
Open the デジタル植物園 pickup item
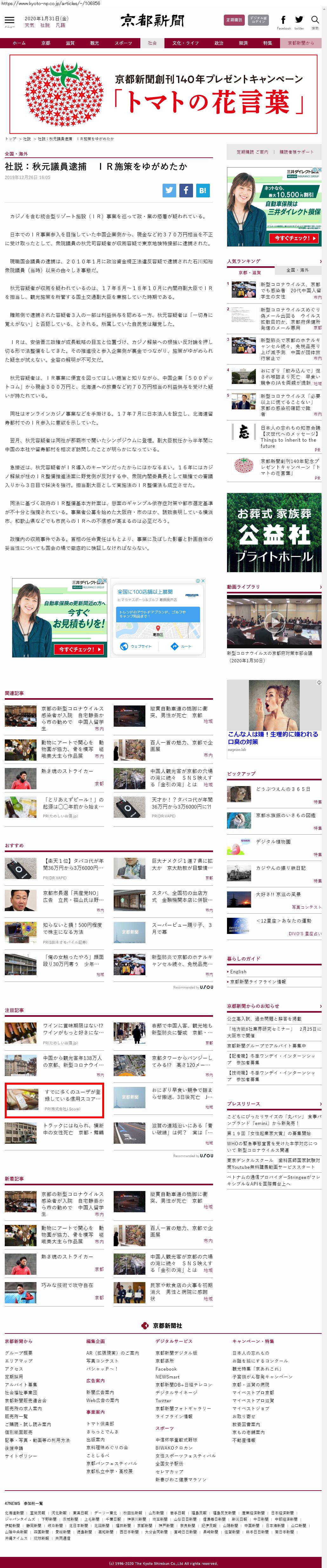pos(273,841)
